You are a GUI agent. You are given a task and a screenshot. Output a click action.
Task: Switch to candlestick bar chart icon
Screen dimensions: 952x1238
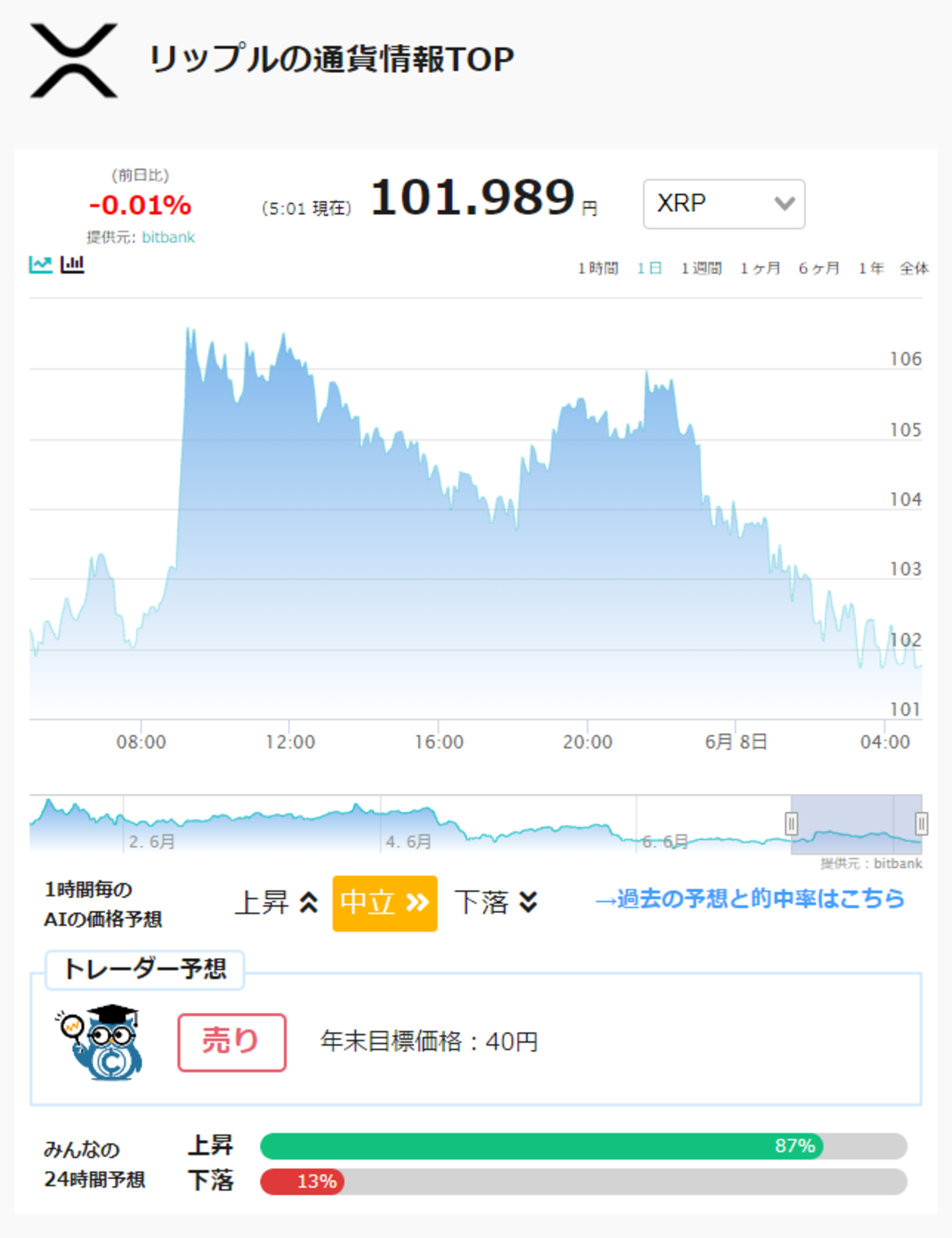pyautogui.click(x=72, y=264)
